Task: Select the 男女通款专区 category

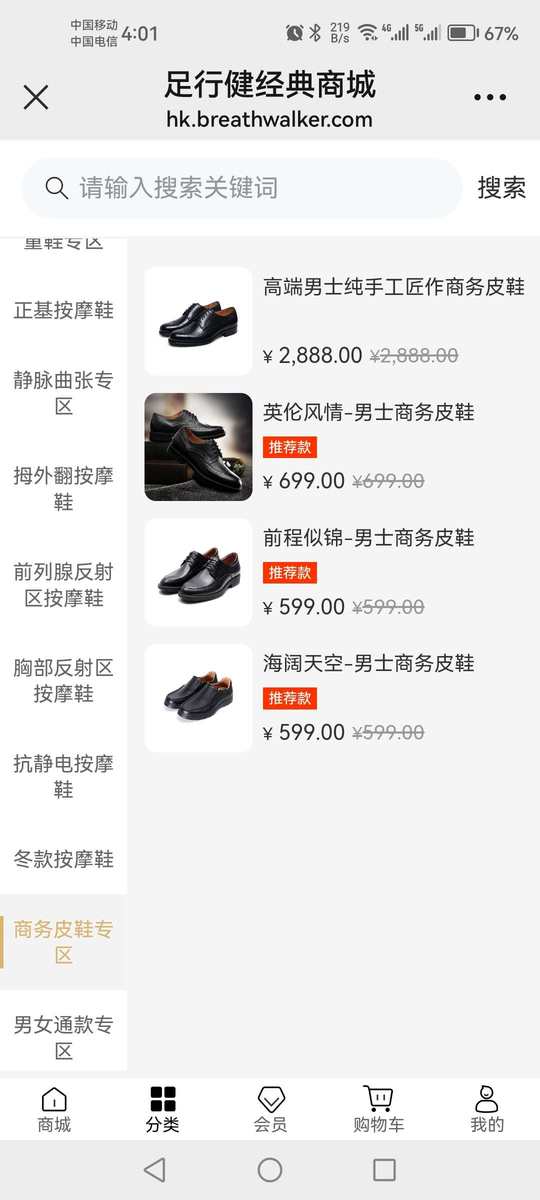Action: coord(63,1037)
